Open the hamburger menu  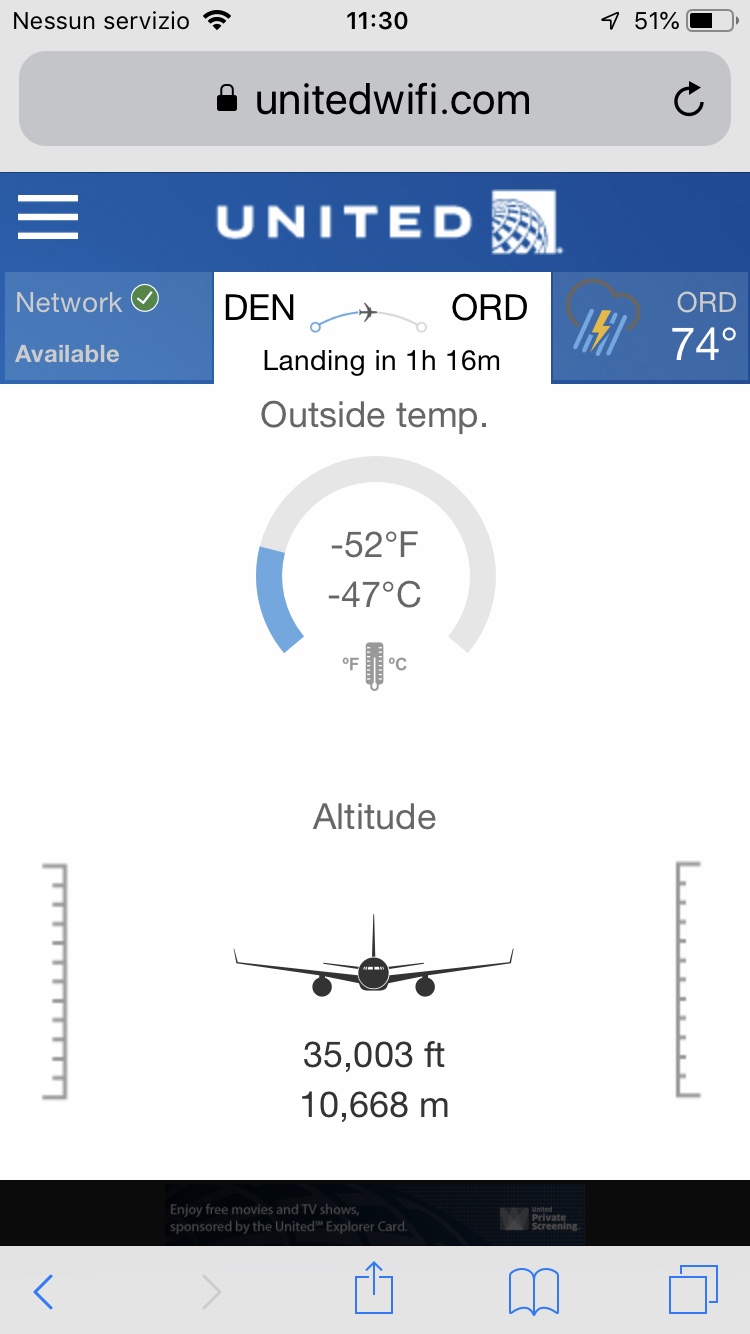47,216
